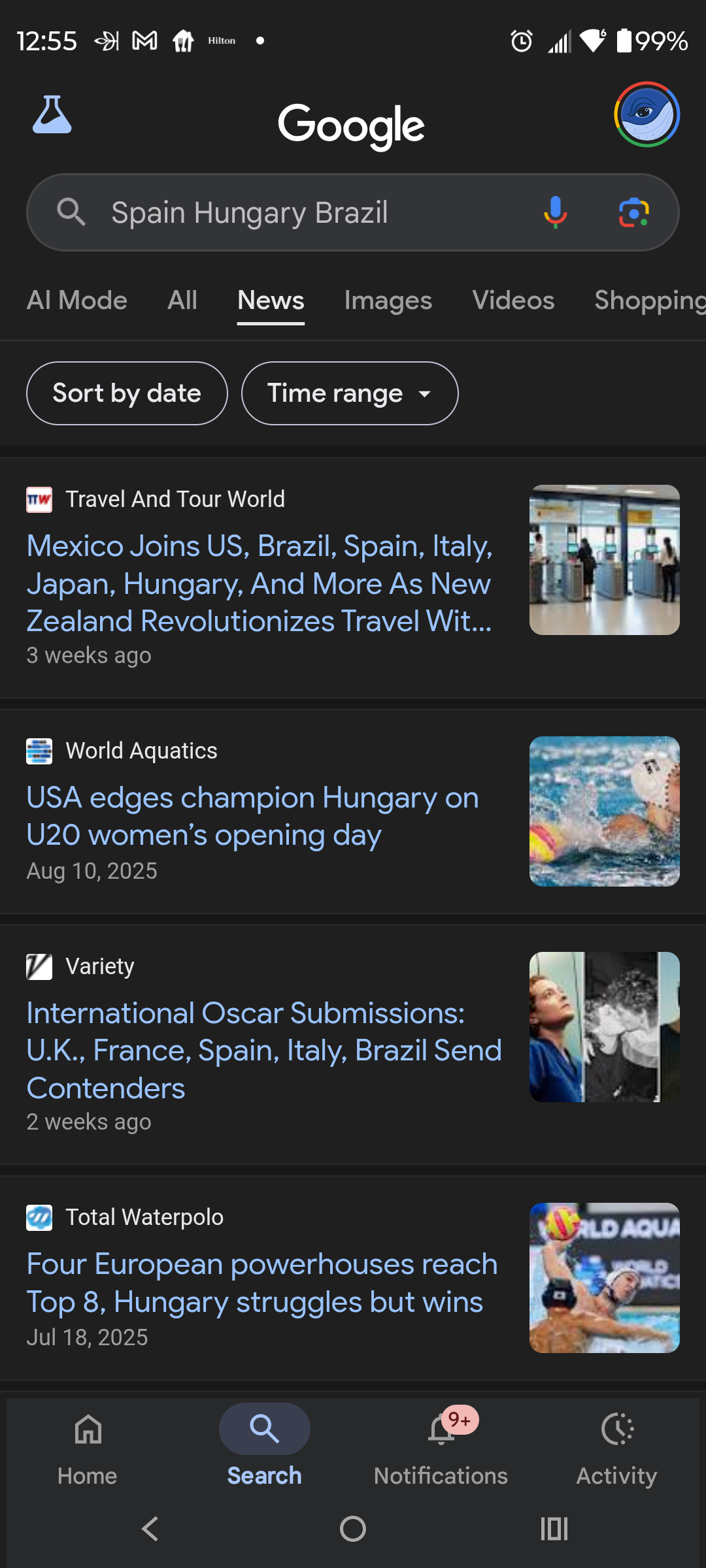
Task: Enable the Sort by date filter
Action: click(127, 393)
